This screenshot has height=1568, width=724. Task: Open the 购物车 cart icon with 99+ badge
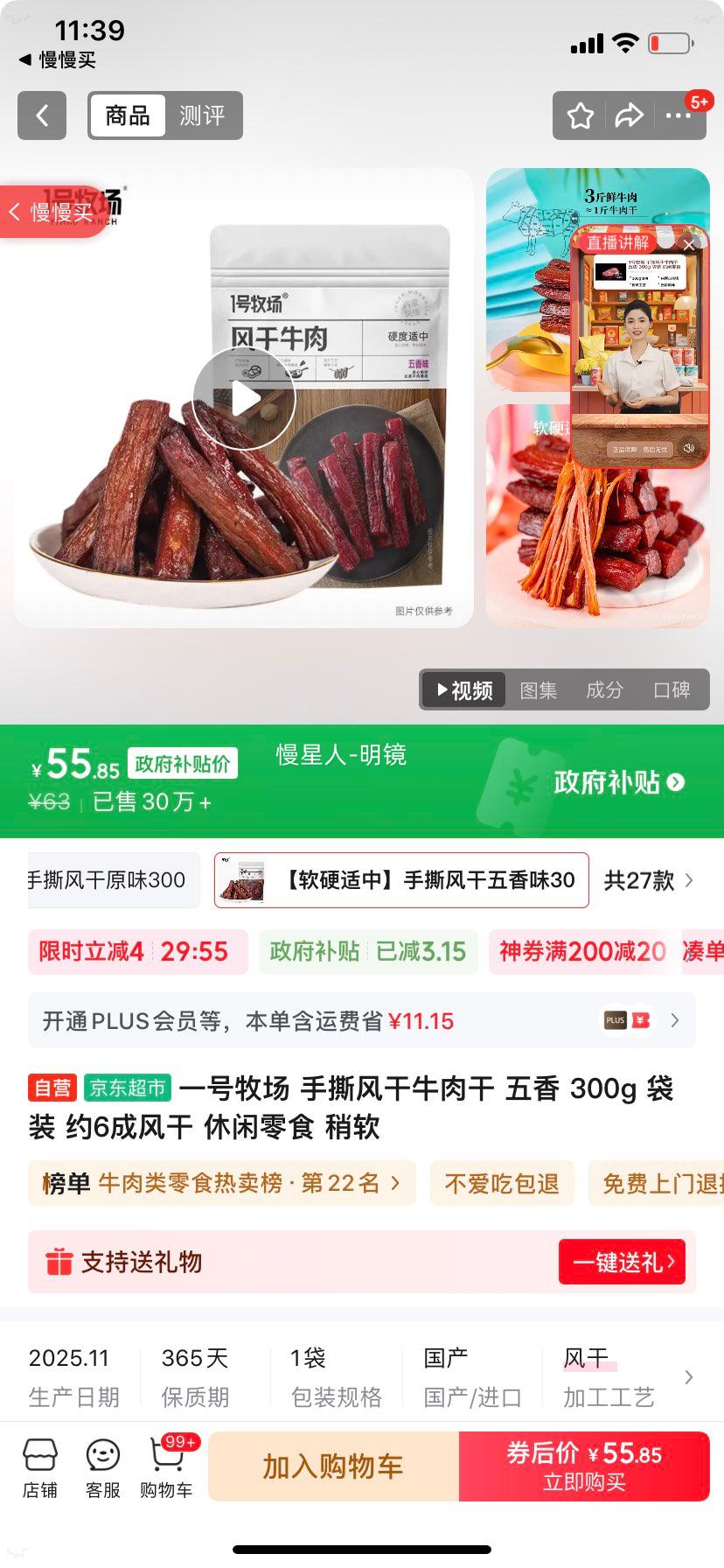(x=166, y=1464)
